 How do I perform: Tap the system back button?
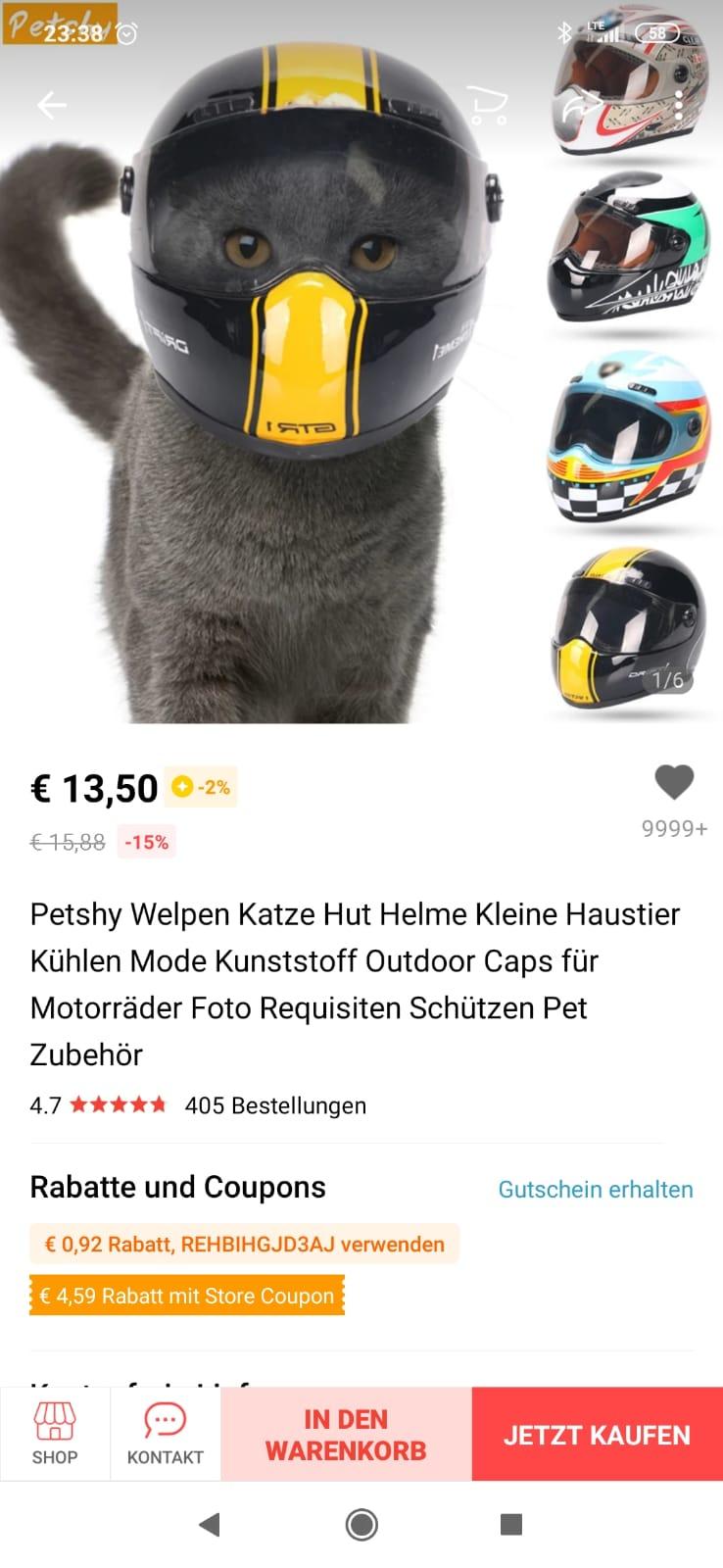click(x=209, y=1524)
